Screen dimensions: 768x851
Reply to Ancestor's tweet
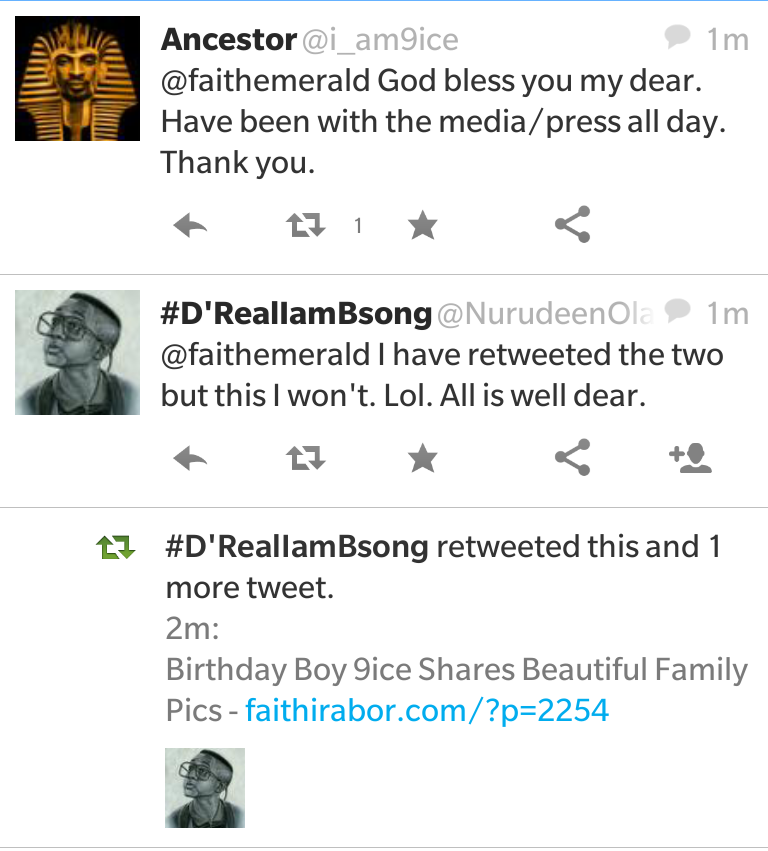[x=189, y=226]
